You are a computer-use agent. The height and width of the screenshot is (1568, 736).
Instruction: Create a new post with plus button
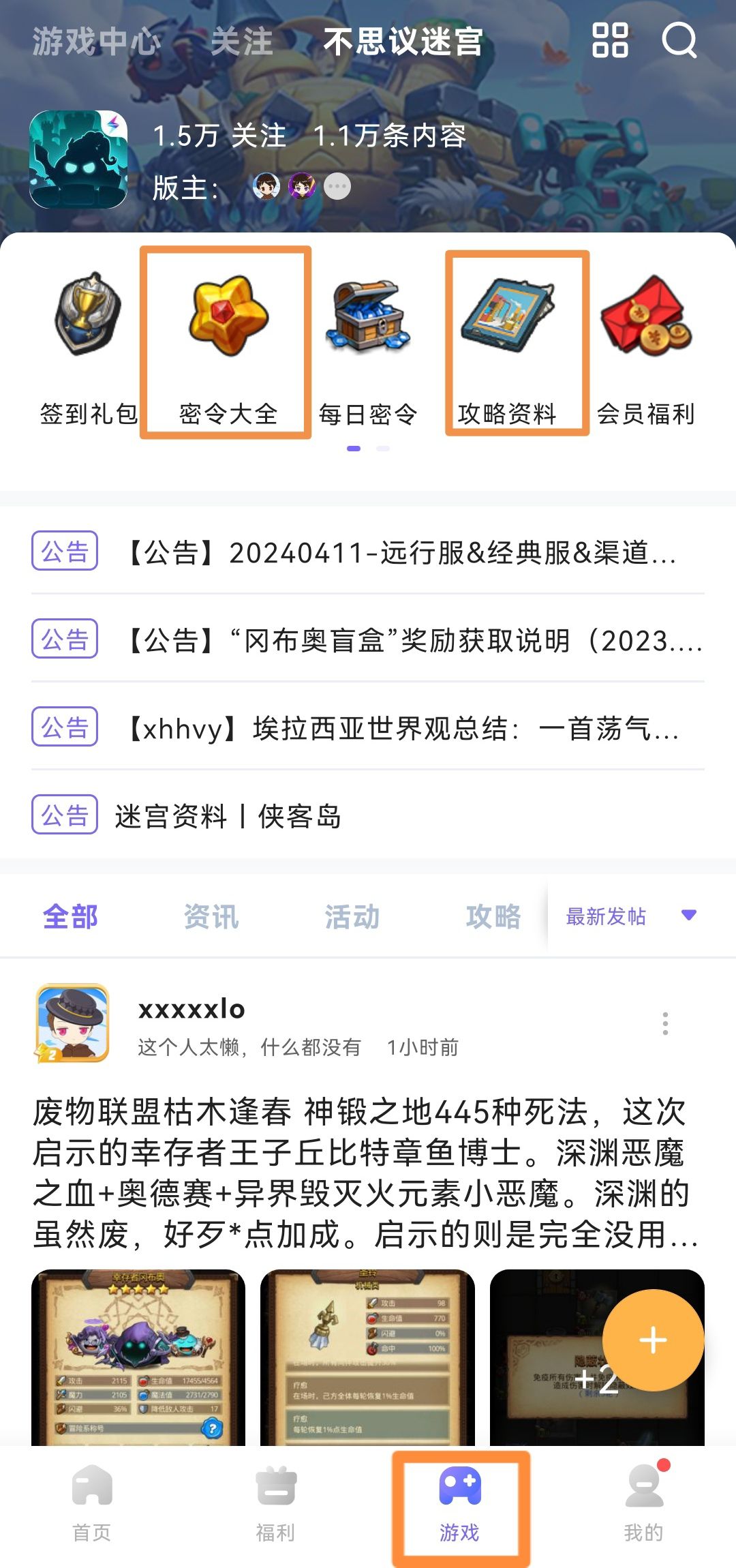(x=652, y=1340)
